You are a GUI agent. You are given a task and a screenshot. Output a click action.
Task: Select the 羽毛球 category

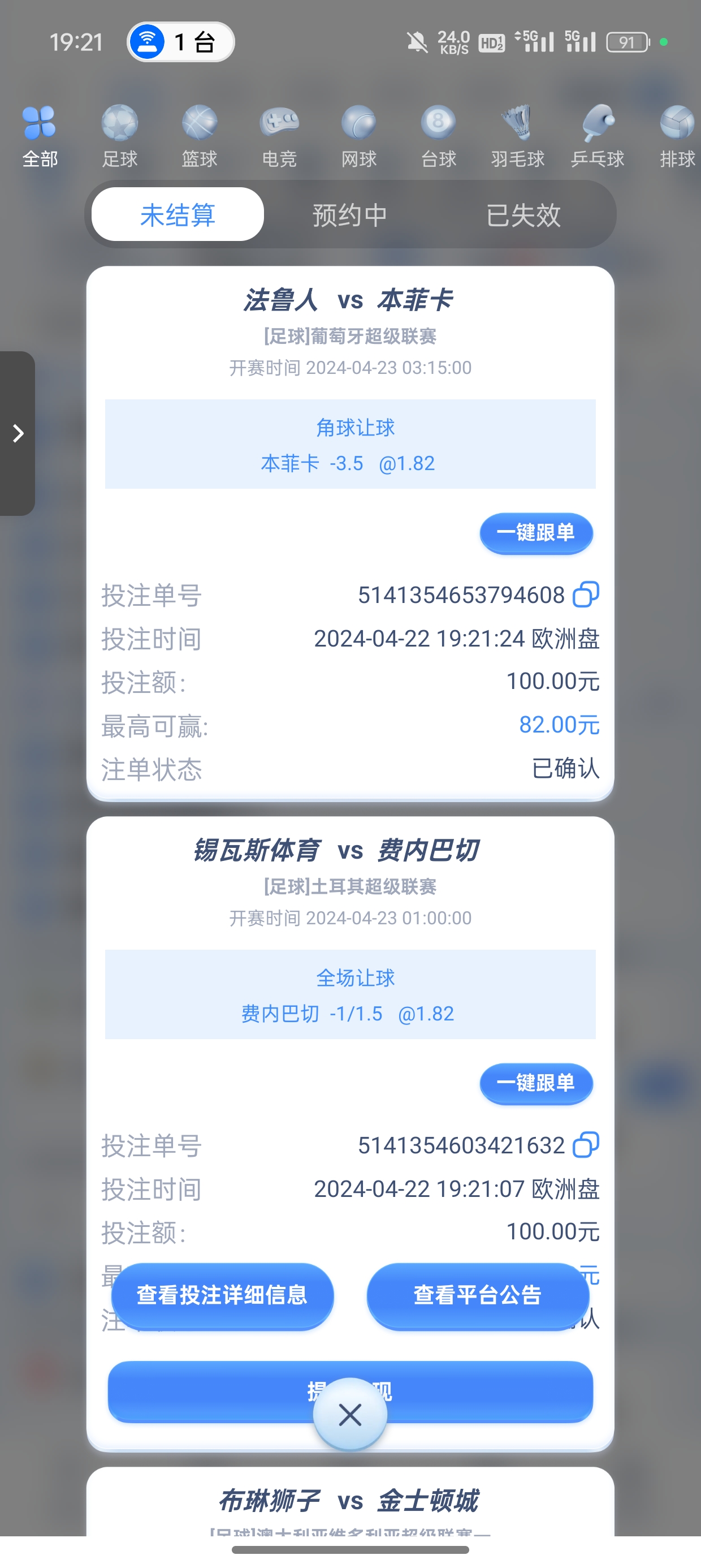tap(517, 136)
